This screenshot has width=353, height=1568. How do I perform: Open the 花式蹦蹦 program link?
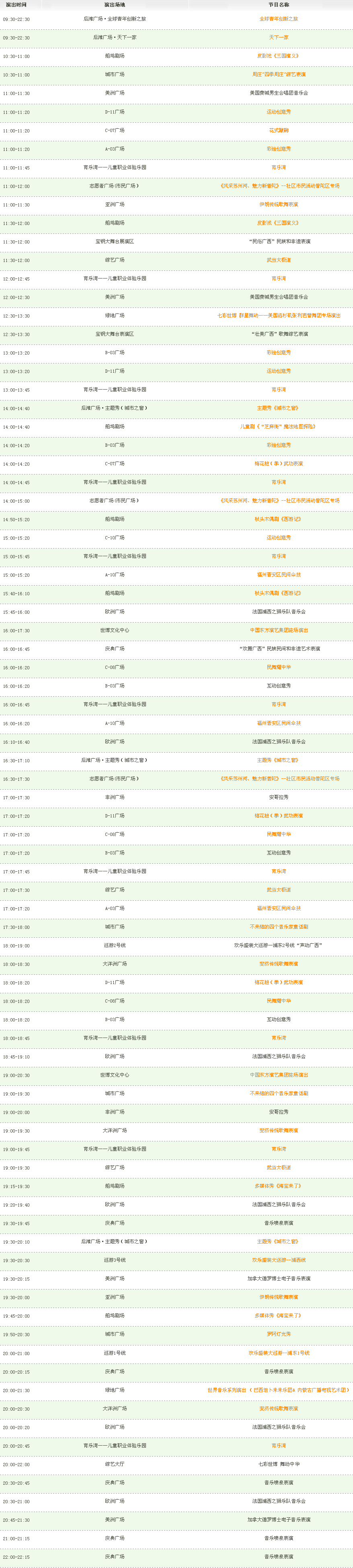[x=278, y=130]
